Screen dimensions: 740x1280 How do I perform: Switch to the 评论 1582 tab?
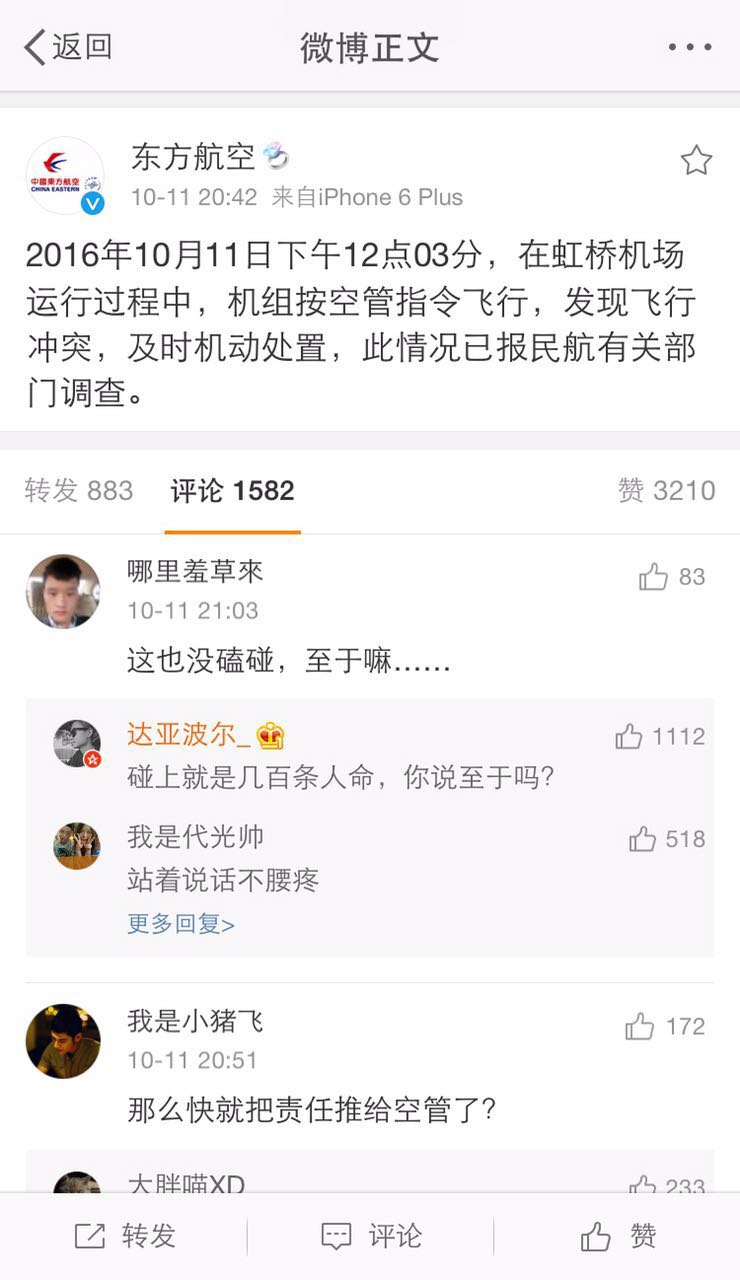[x=232, y=490]
